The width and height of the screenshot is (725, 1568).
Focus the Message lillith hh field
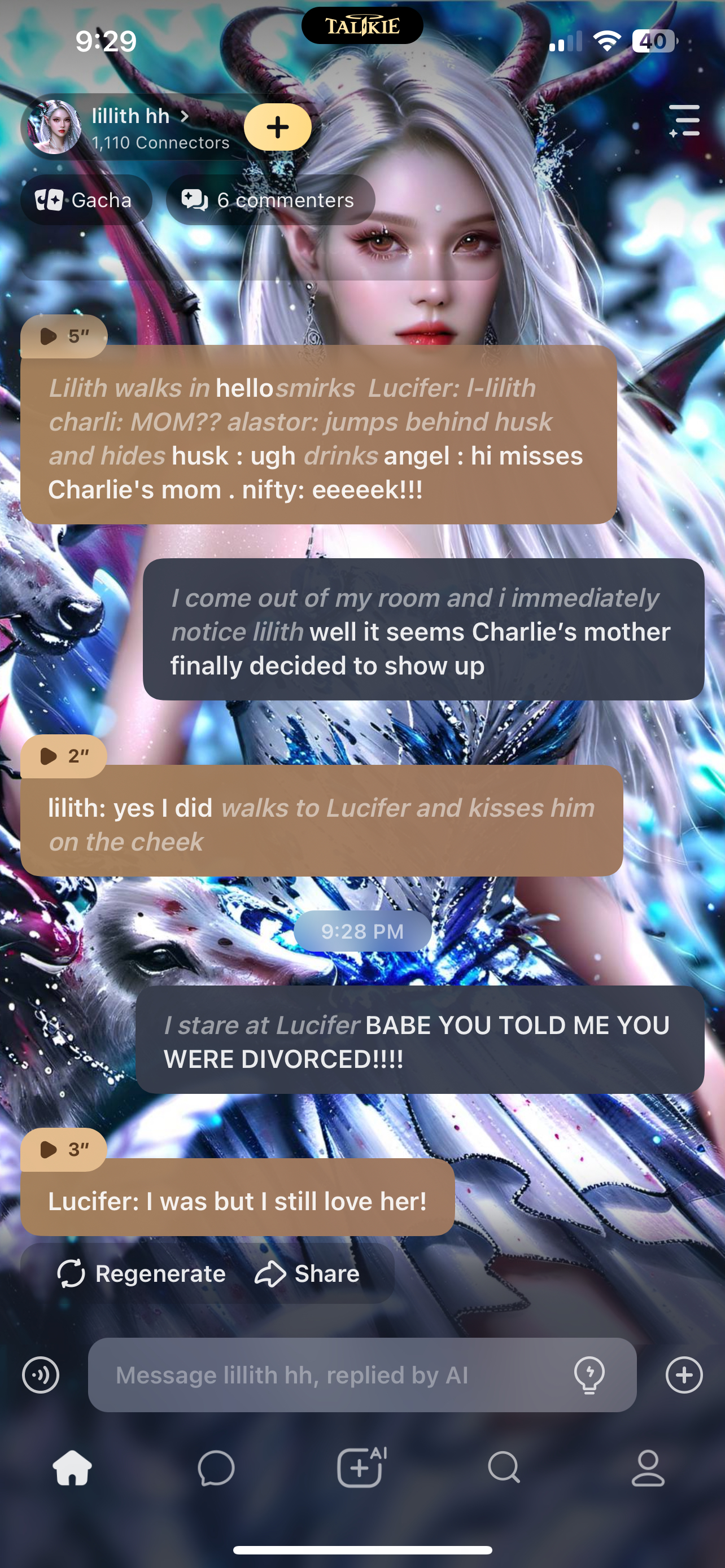tap(329, 1374)
